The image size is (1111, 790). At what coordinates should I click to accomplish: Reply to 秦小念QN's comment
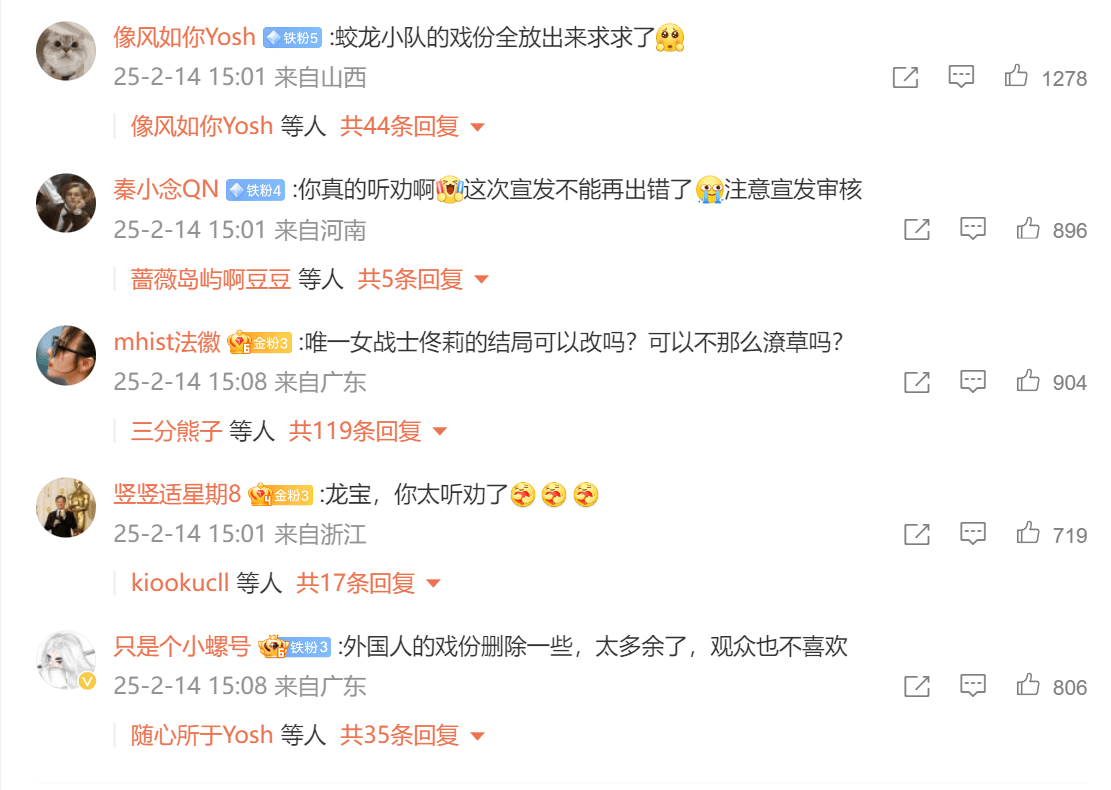[973, 230]
